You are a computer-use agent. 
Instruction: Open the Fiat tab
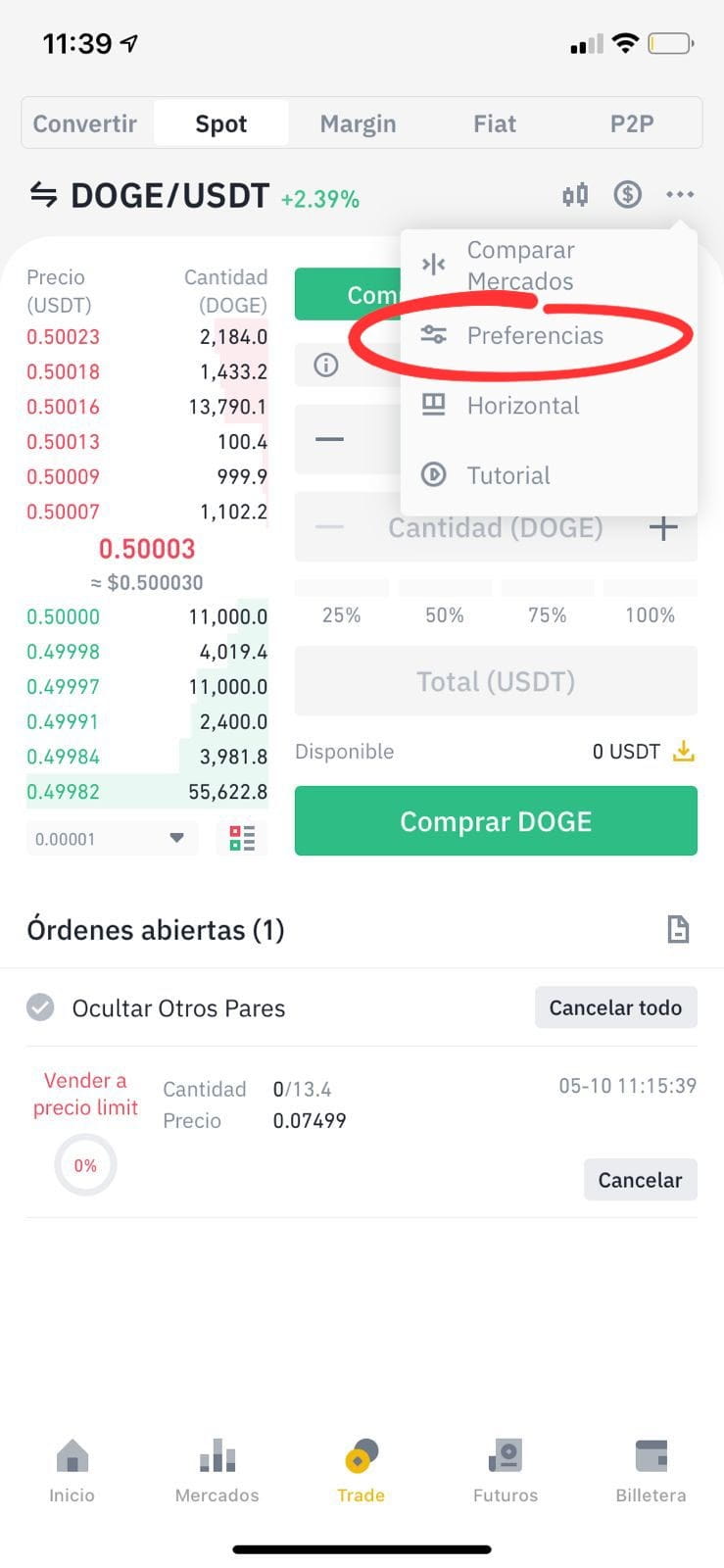tap(495, 123)
